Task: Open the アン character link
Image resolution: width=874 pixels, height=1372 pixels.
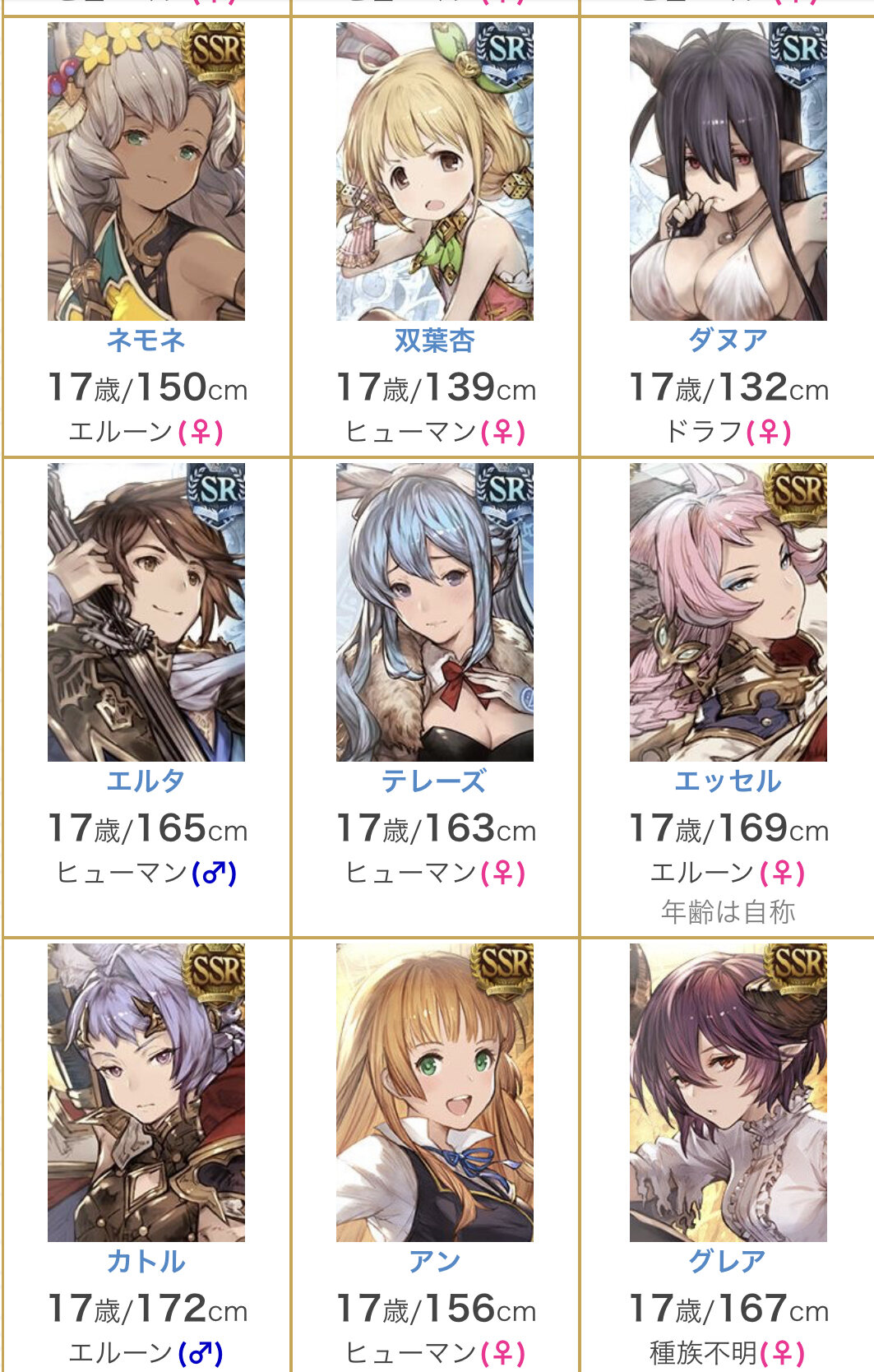Action: click(434, 1261)
